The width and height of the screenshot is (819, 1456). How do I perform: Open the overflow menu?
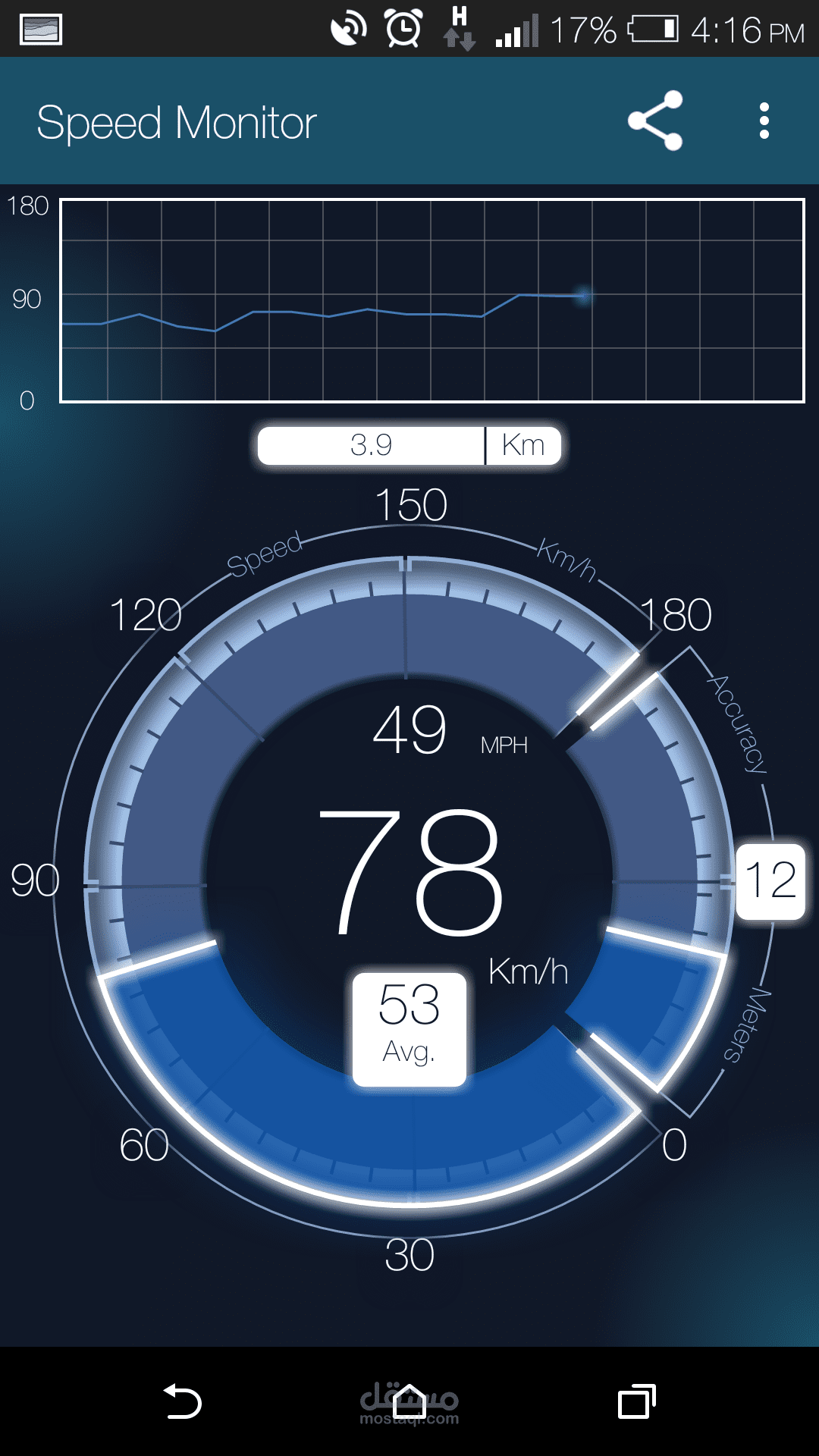pyautogui.click(x=764, y=121)
